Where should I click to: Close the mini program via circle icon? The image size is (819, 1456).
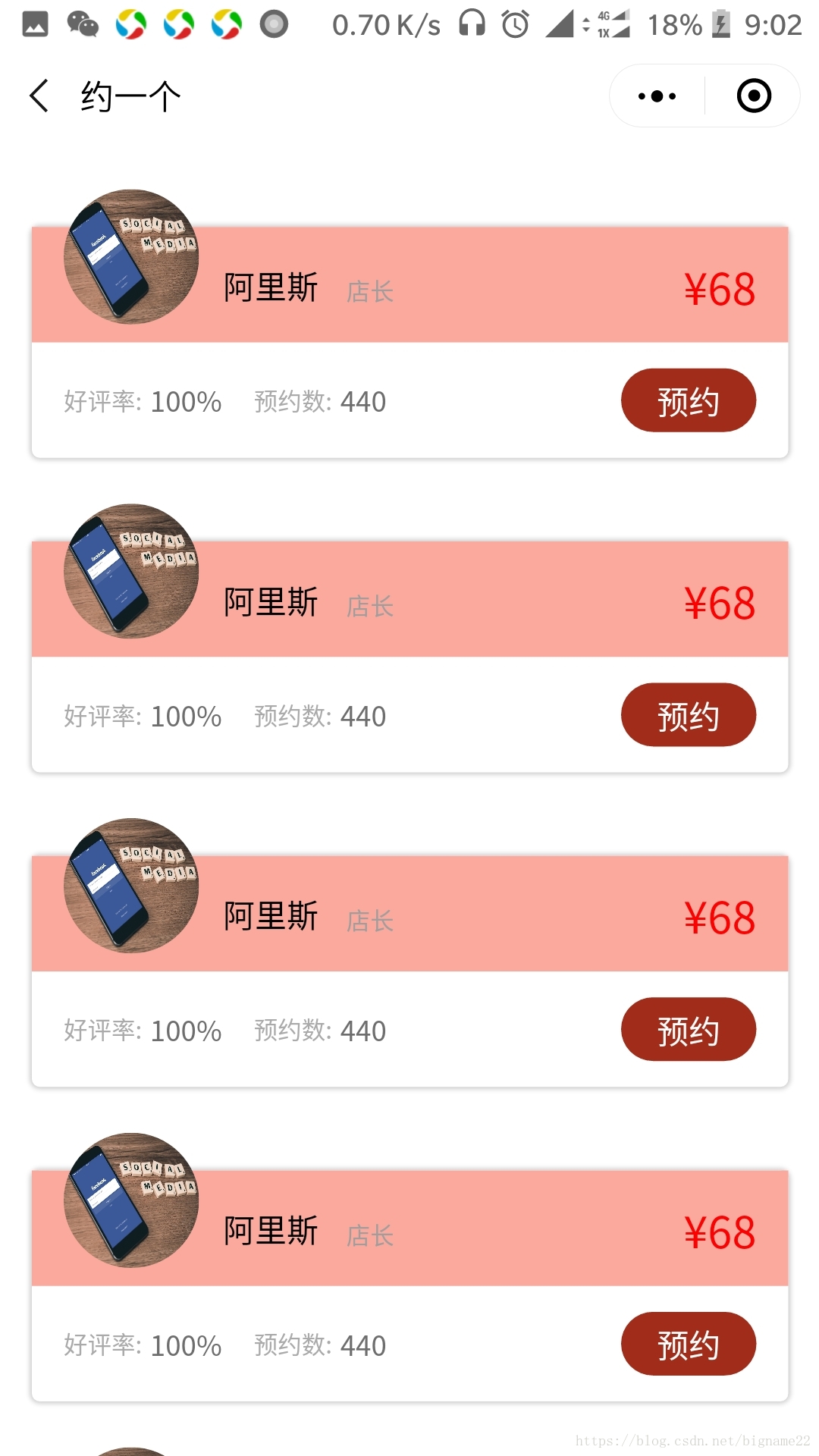point(754,96)
